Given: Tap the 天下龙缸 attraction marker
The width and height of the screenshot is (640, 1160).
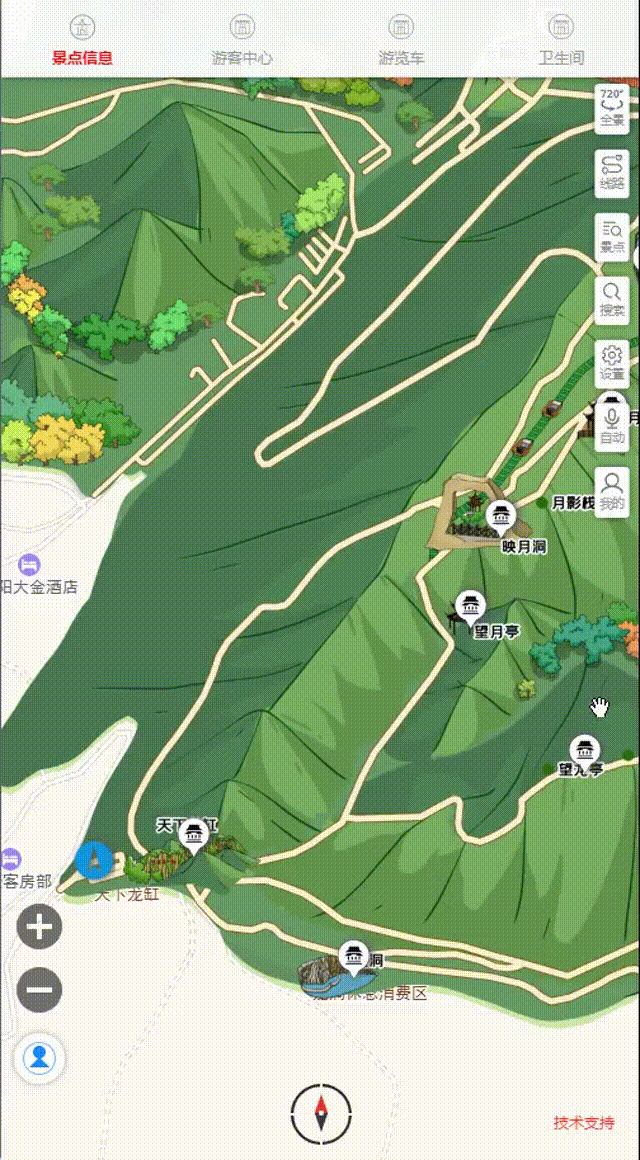Looking at the screenshot, I should click(x=193, y=833).
